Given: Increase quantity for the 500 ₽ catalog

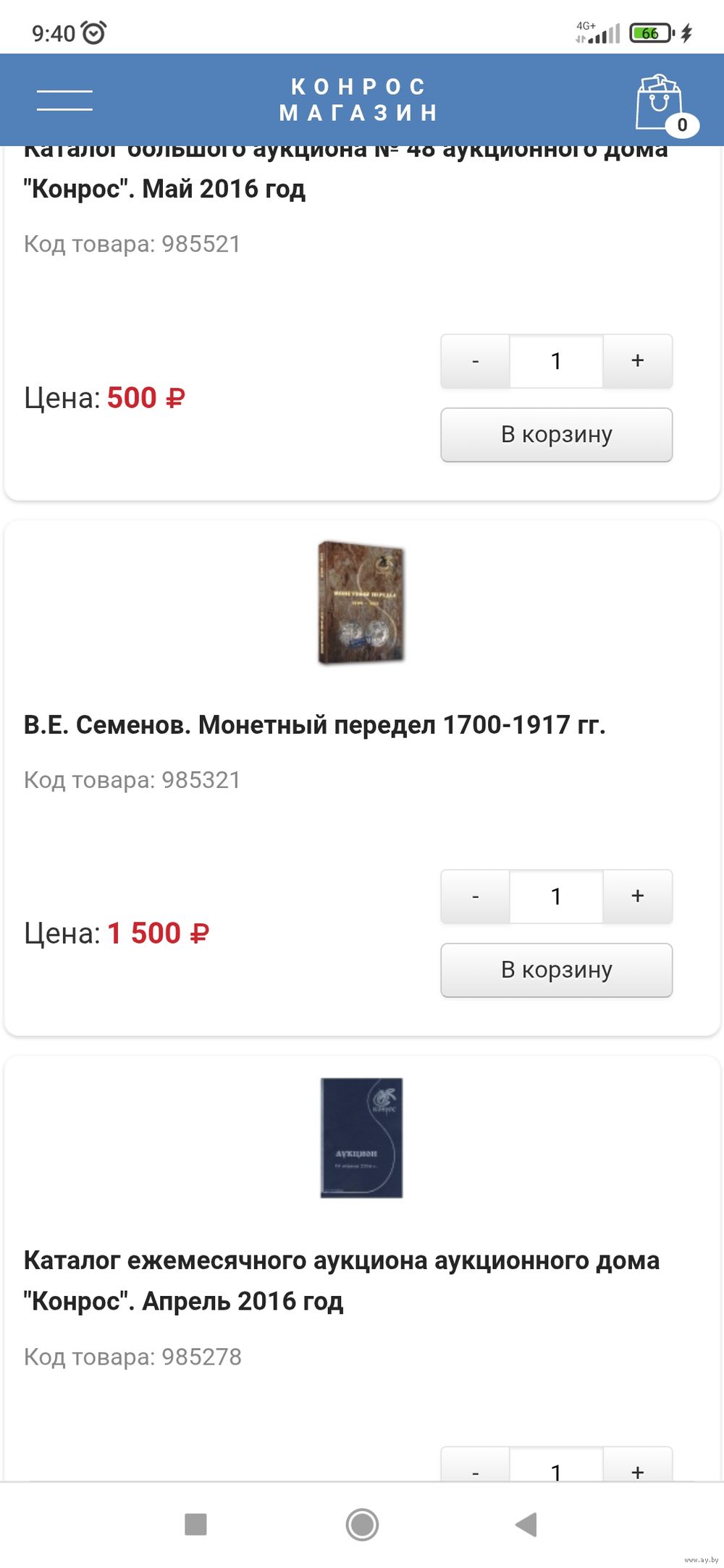Looking at the screenshot, I should point(637,361).
